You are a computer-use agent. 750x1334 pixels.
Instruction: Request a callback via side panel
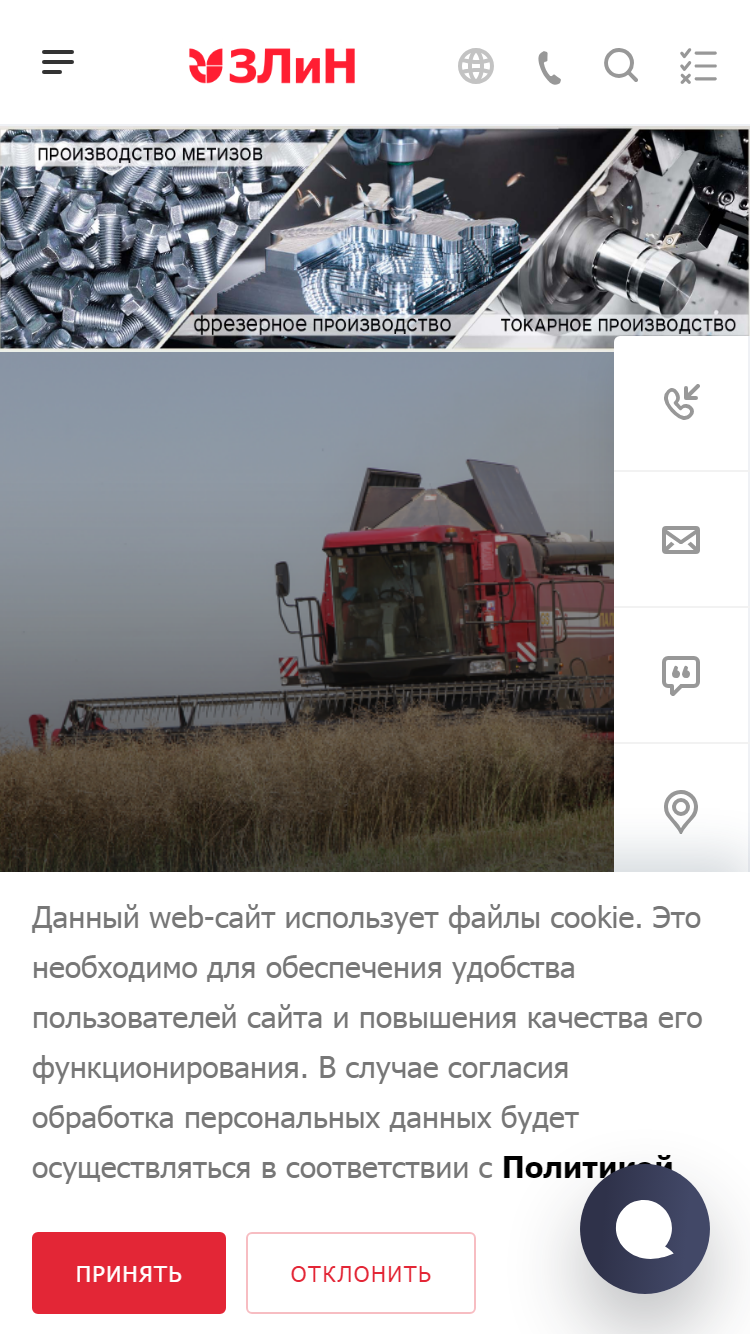[x=682, y=404]
